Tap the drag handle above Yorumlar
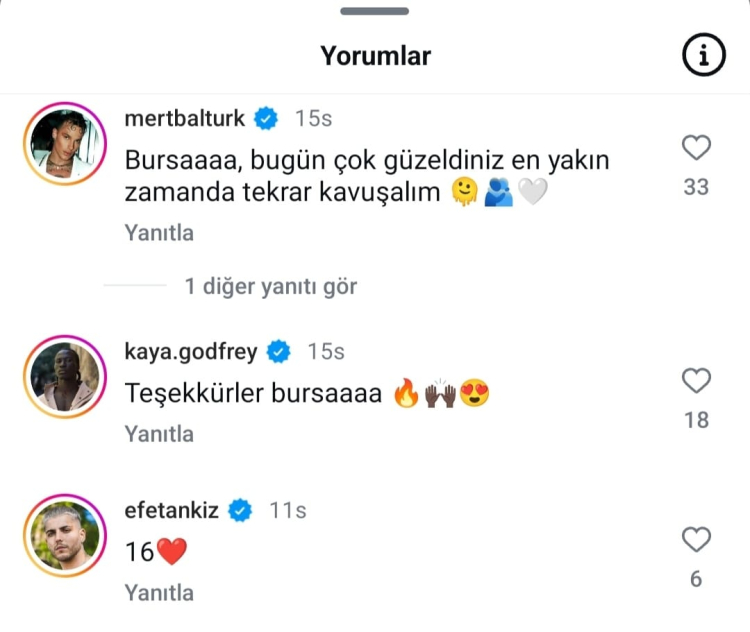Image resolution: width=750 pixels, height=632 pixels. coord(375,11)
